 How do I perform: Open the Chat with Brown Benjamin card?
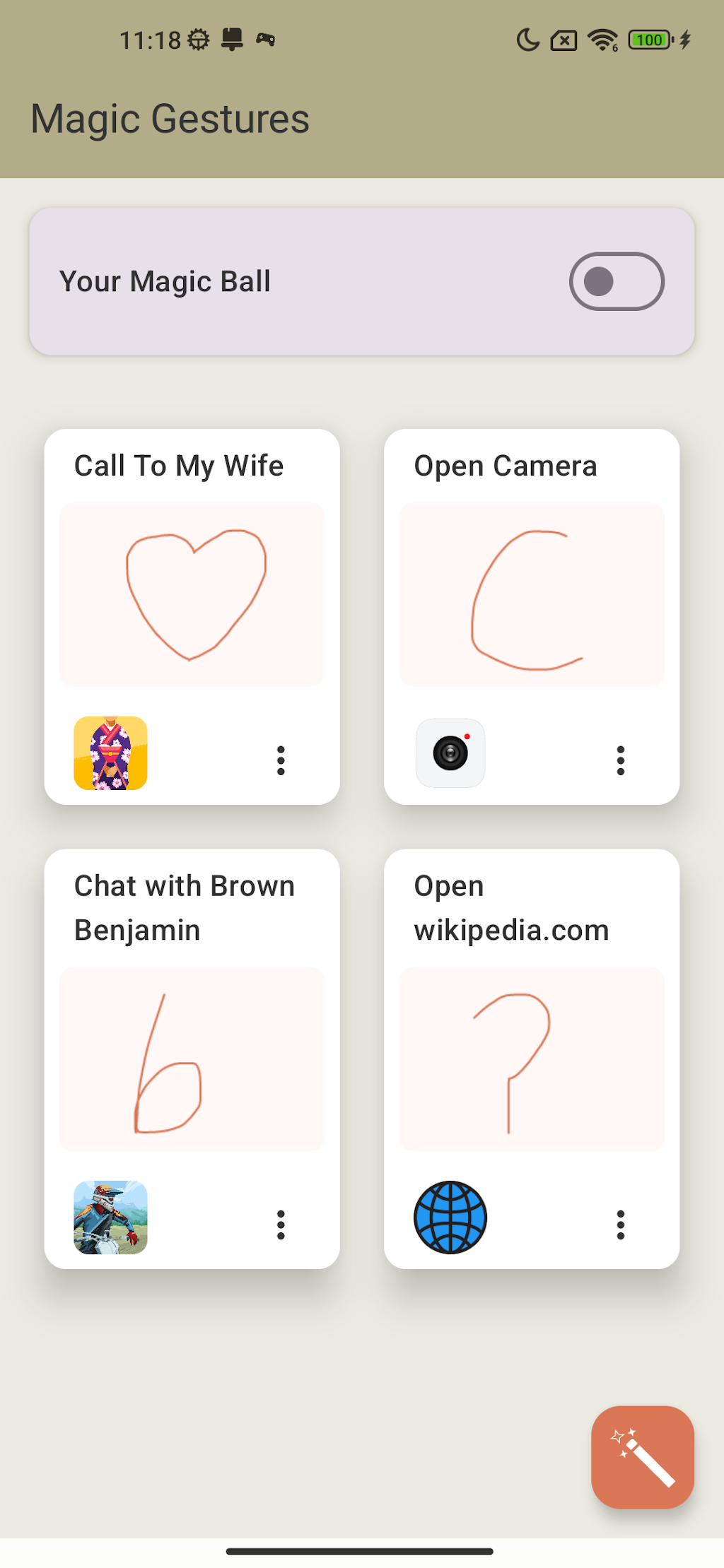point(192,1058)
